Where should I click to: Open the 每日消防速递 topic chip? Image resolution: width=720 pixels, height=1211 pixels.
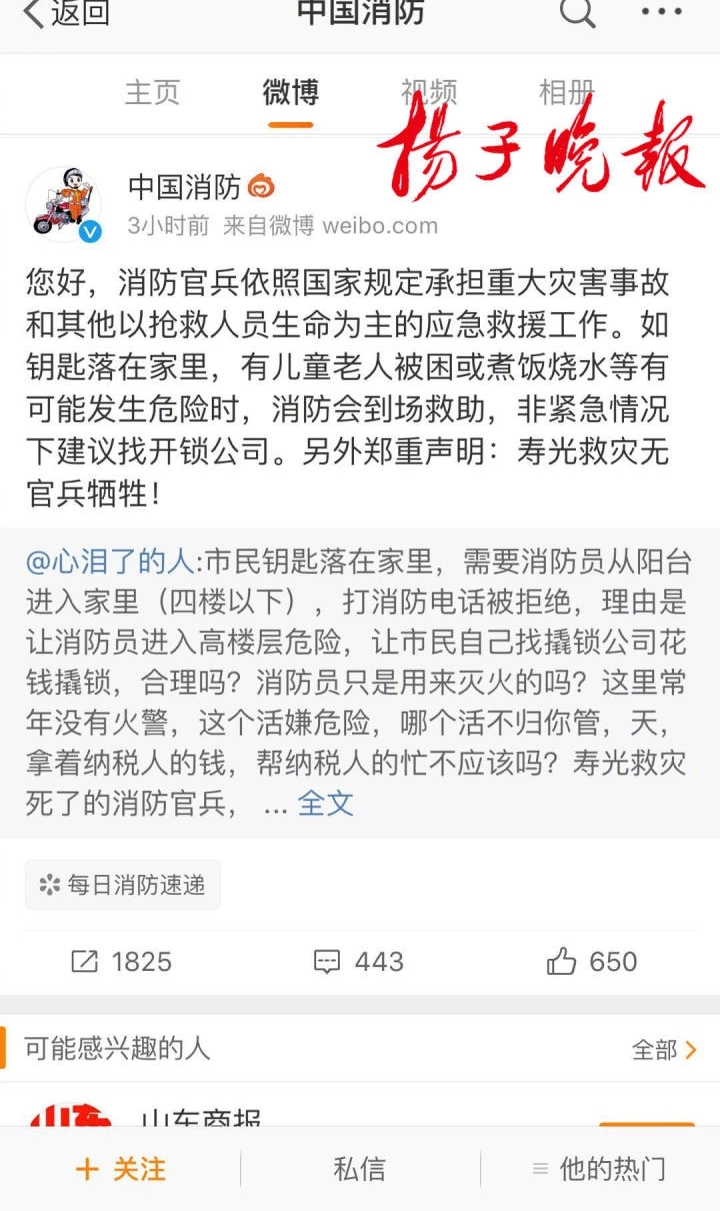pos(123,885)
